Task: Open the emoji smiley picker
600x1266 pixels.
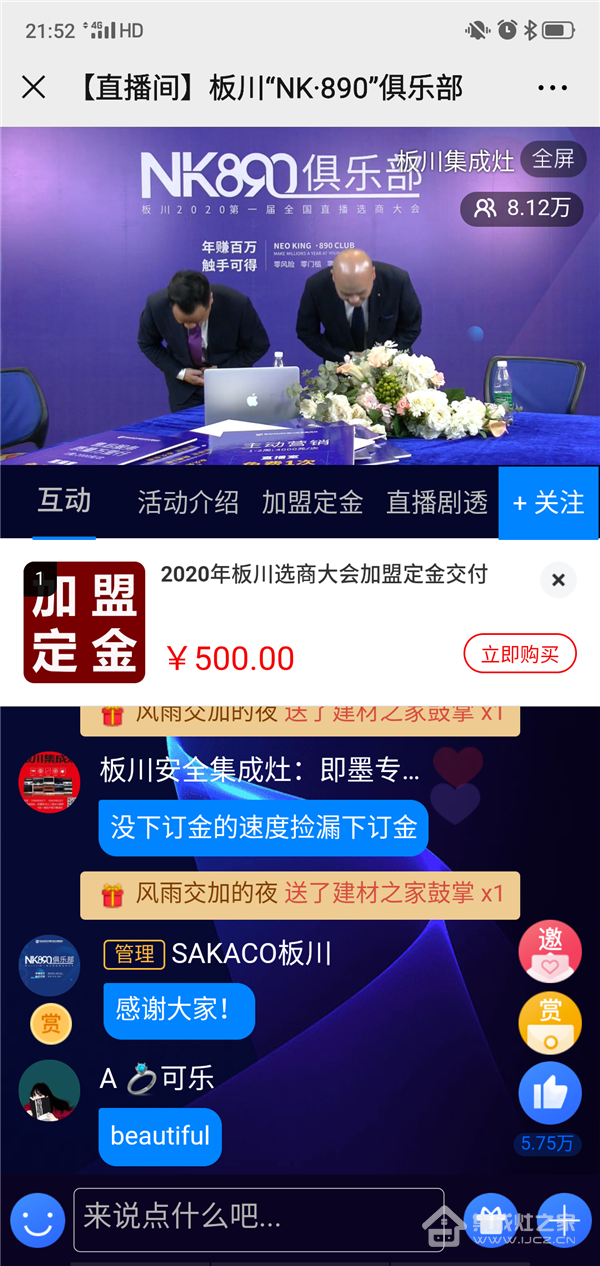Action: (x=38, y=1219)
